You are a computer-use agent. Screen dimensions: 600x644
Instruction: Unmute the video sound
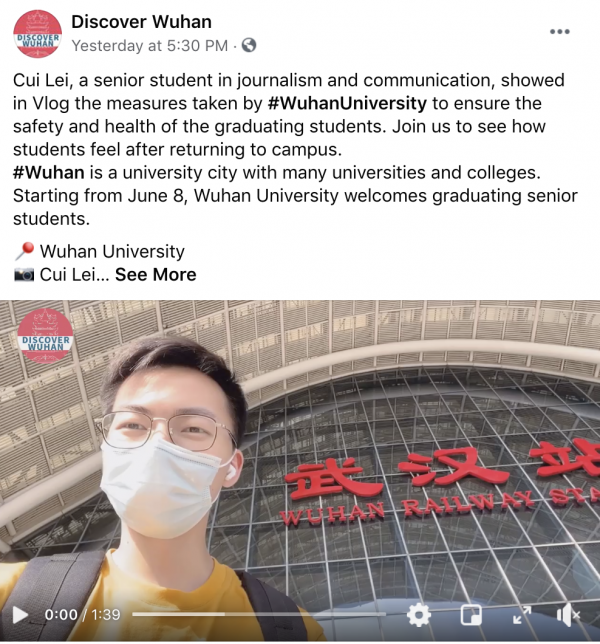[568, 614]
